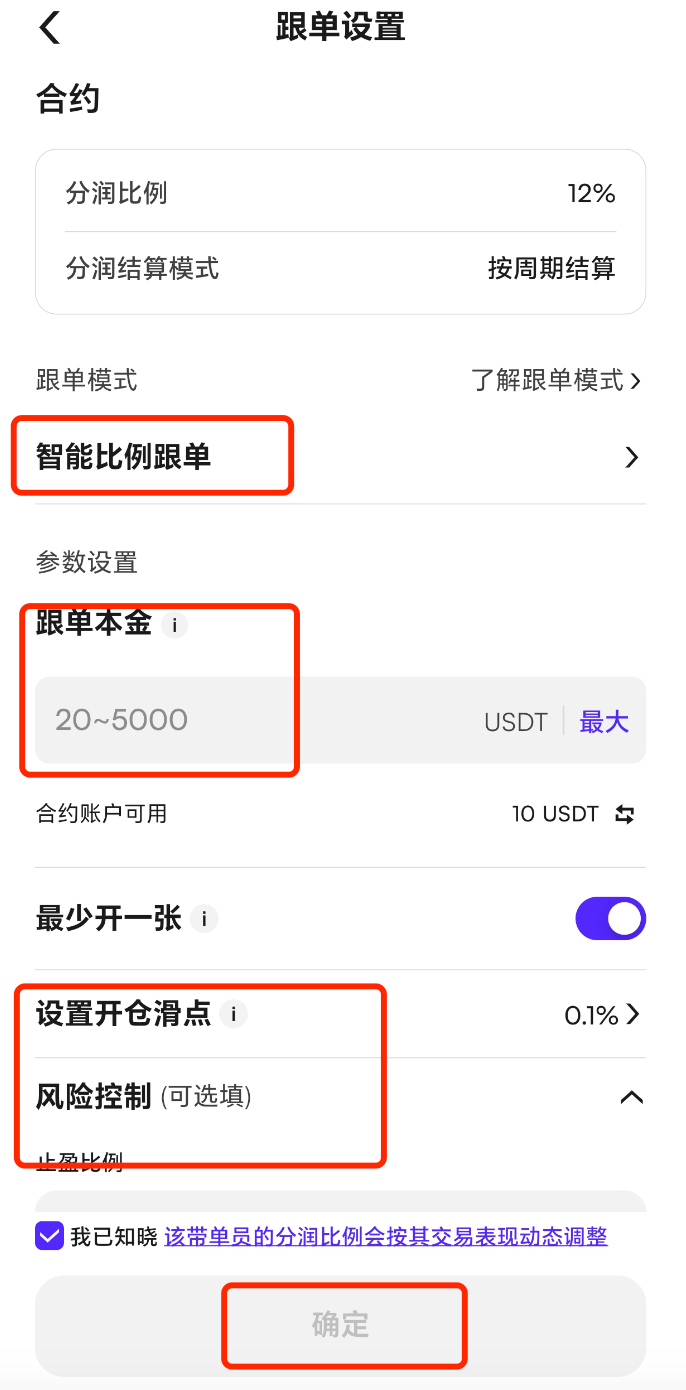Image resolution: width=686 pixels, height=1390 pixels.
Task: Show info about 设置开仓滑点
Action: [233, 1014]
